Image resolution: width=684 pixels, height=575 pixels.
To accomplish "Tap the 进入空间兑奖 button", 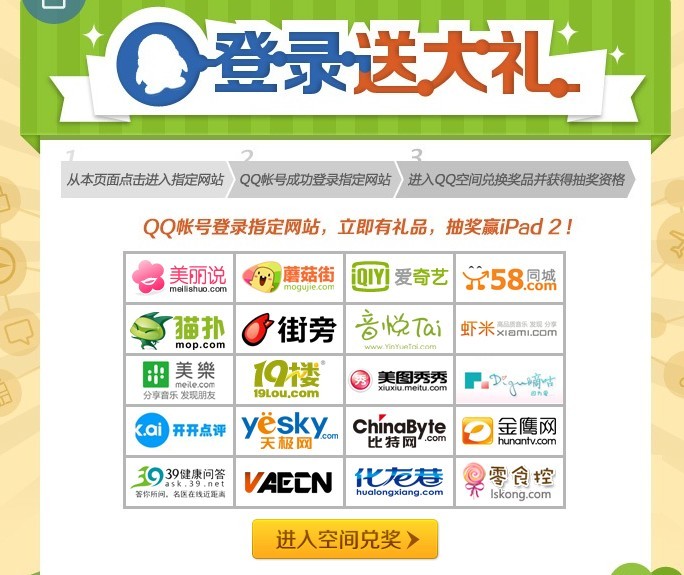I will coord(344,539).
